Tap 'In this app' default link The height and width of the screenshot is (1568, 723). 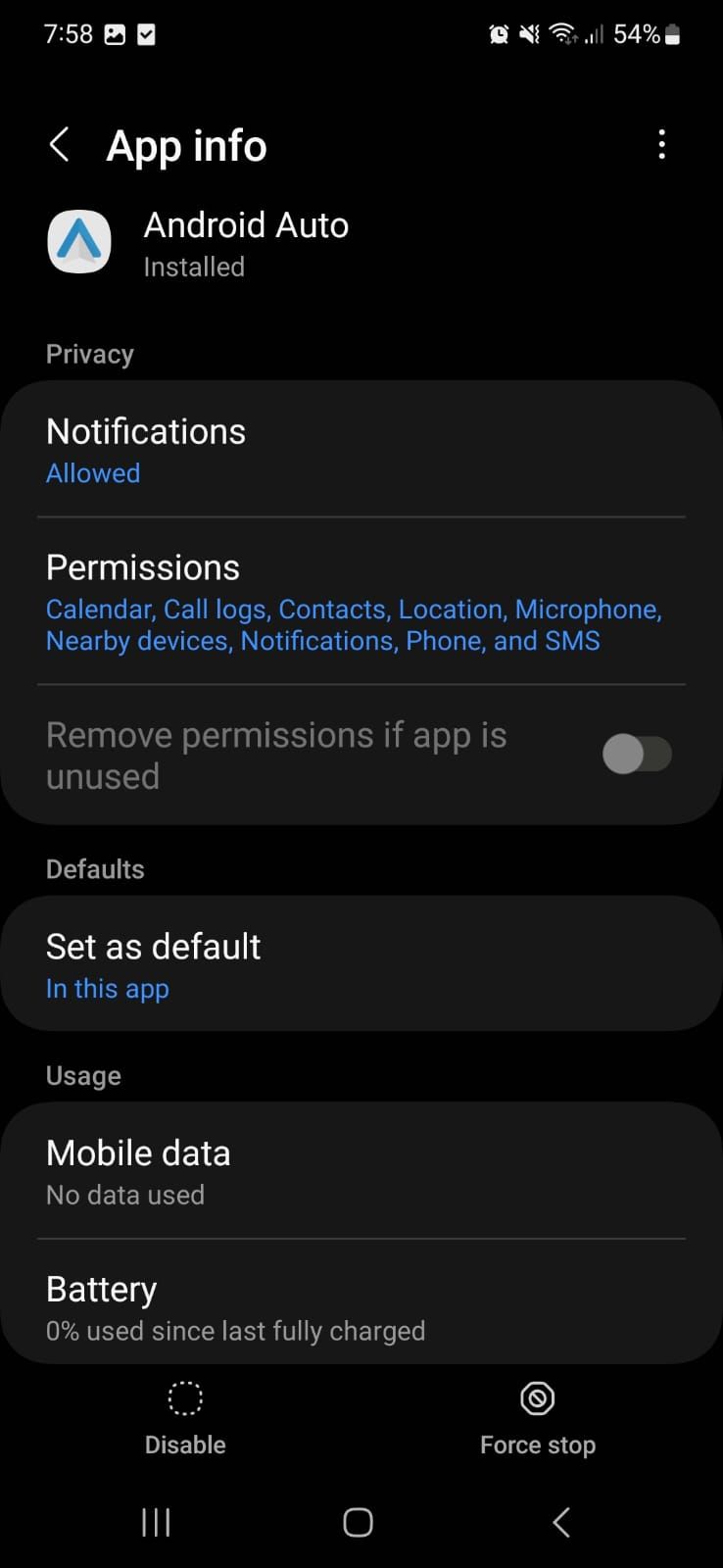click(108, 989)
